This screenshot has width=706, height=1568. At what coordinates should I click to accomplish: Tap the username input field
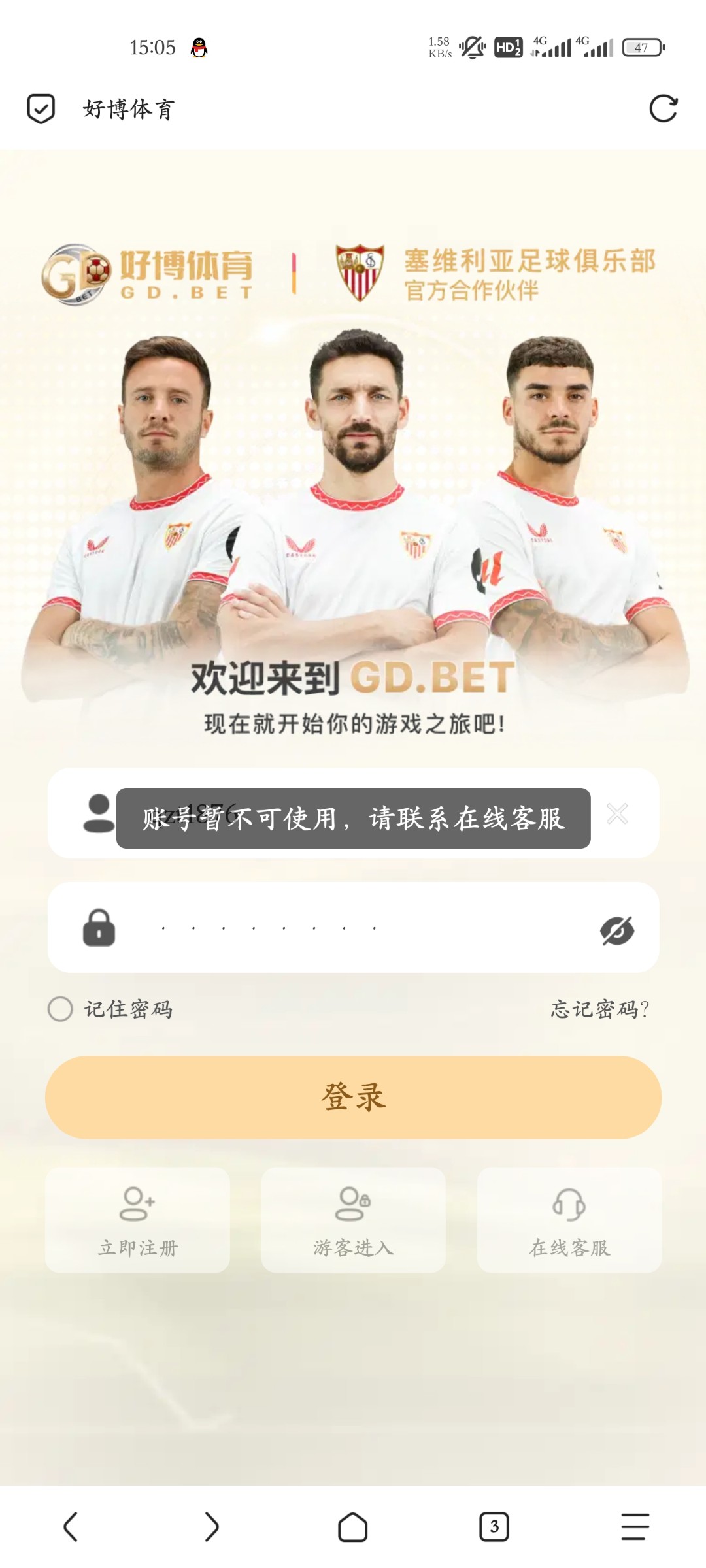click(x=353, y=813)
